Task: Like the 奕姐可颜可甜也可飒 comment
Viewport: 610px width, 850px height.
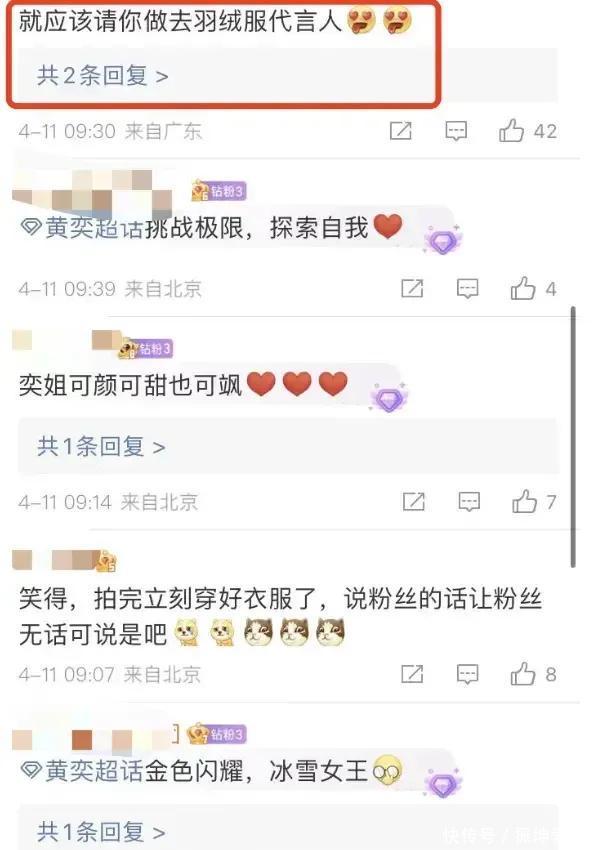Action: 525,501
